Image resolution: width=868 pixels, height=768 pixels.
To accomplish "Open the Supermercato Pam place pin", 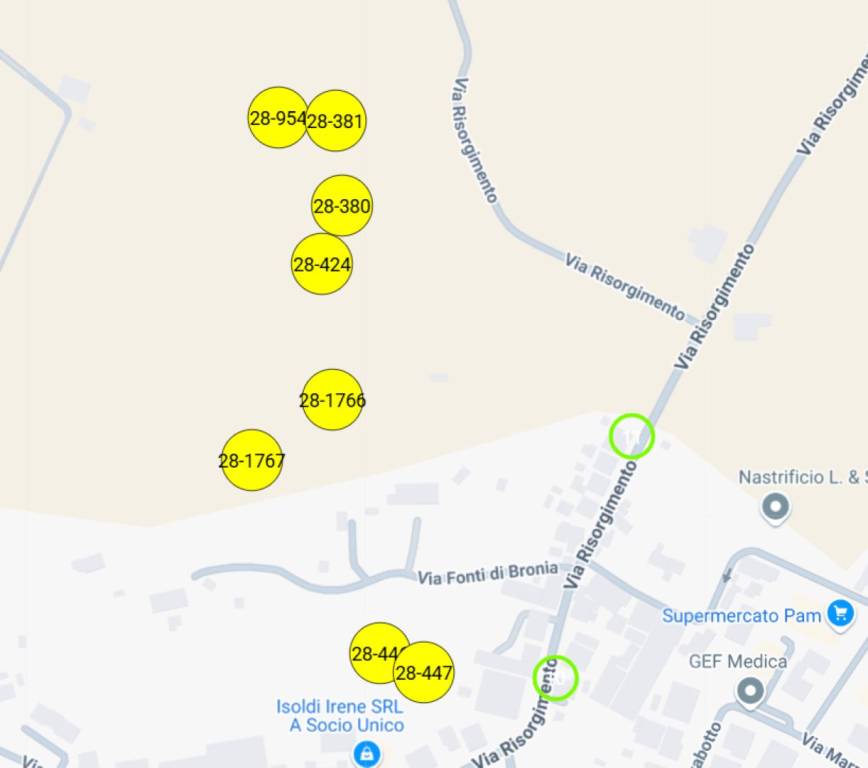I will (x=840, y=613).
